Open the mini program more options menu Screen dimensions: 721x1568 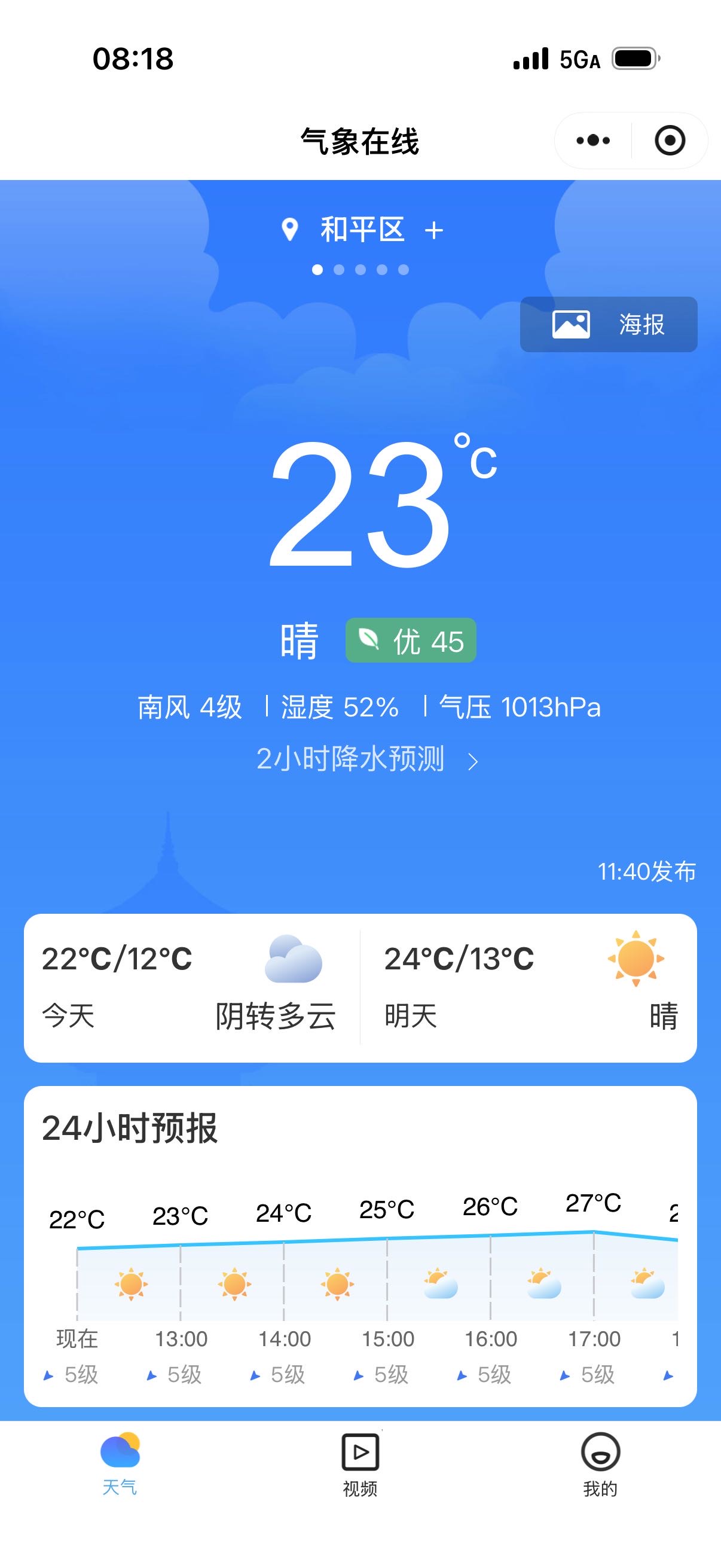592,141
